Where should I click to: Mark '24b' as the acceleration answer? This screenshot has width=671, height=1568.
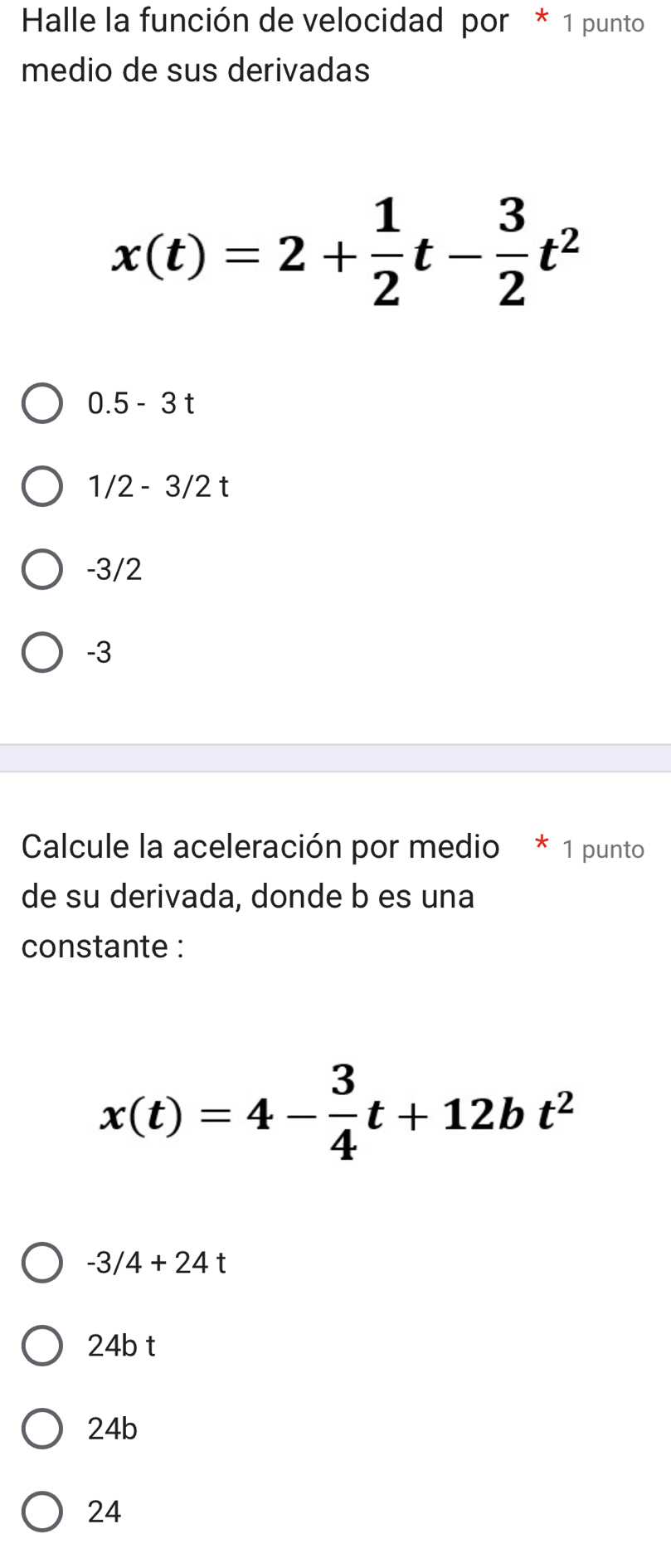pos(41,1429)
